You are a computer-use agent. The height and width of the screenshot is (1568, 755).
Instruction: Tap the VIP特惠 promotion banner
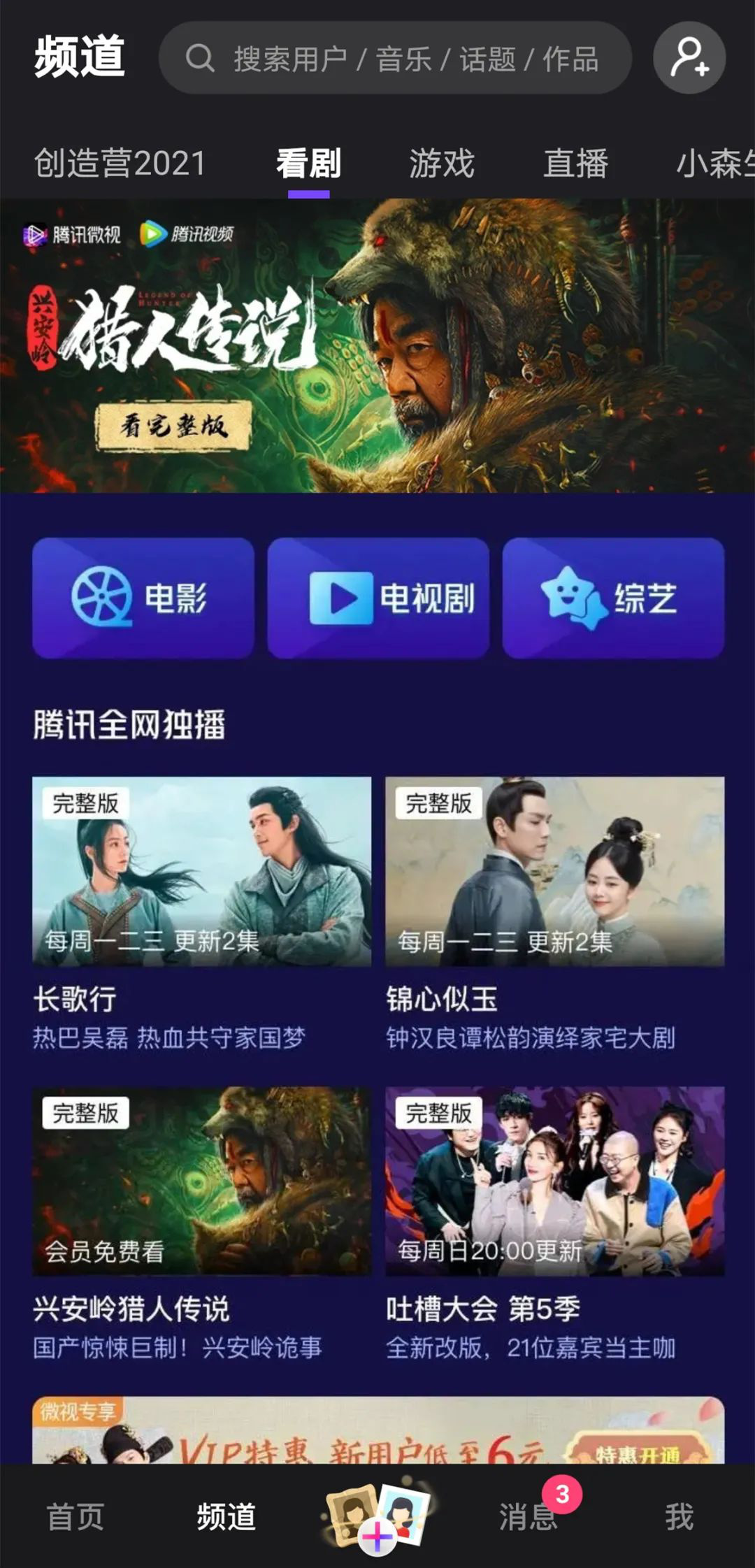pos(377,1432)
